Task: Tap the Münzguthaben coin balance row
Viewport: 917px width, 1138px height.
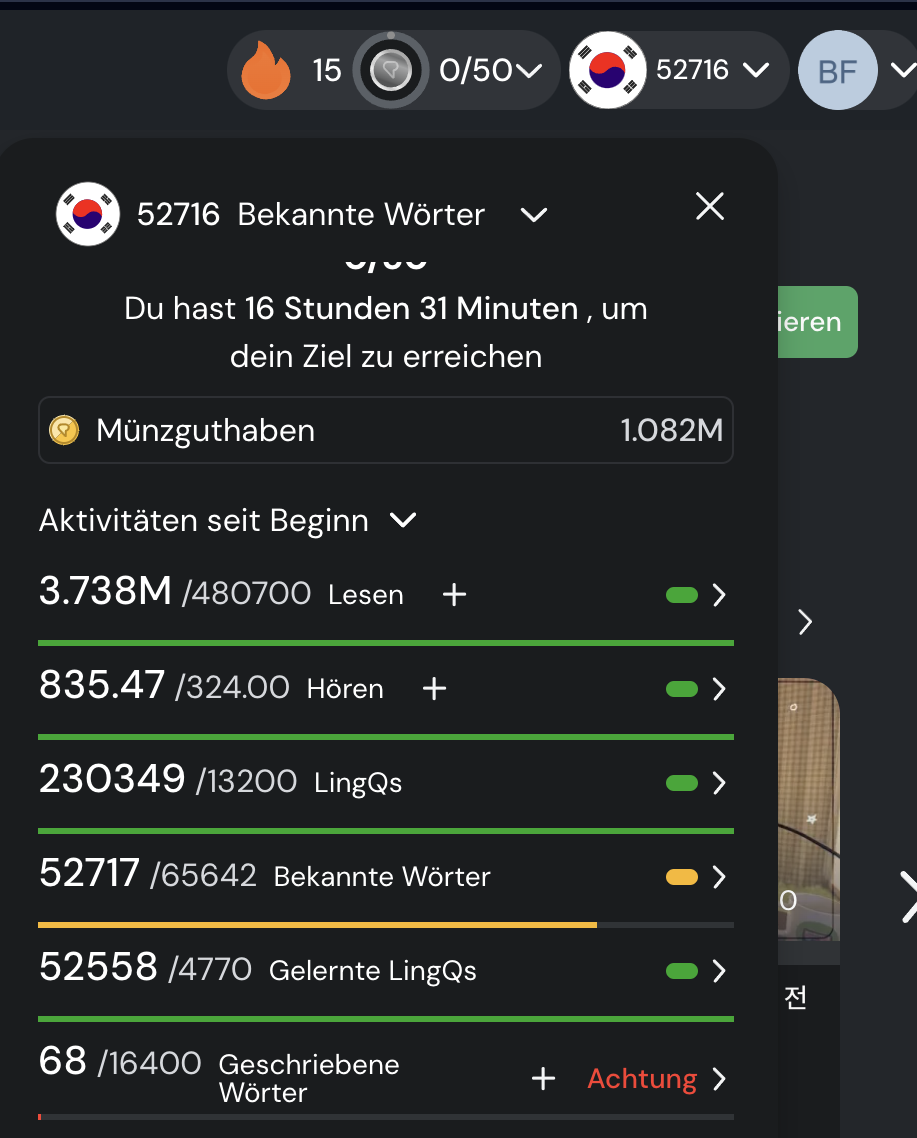Action: pos(385,431)
